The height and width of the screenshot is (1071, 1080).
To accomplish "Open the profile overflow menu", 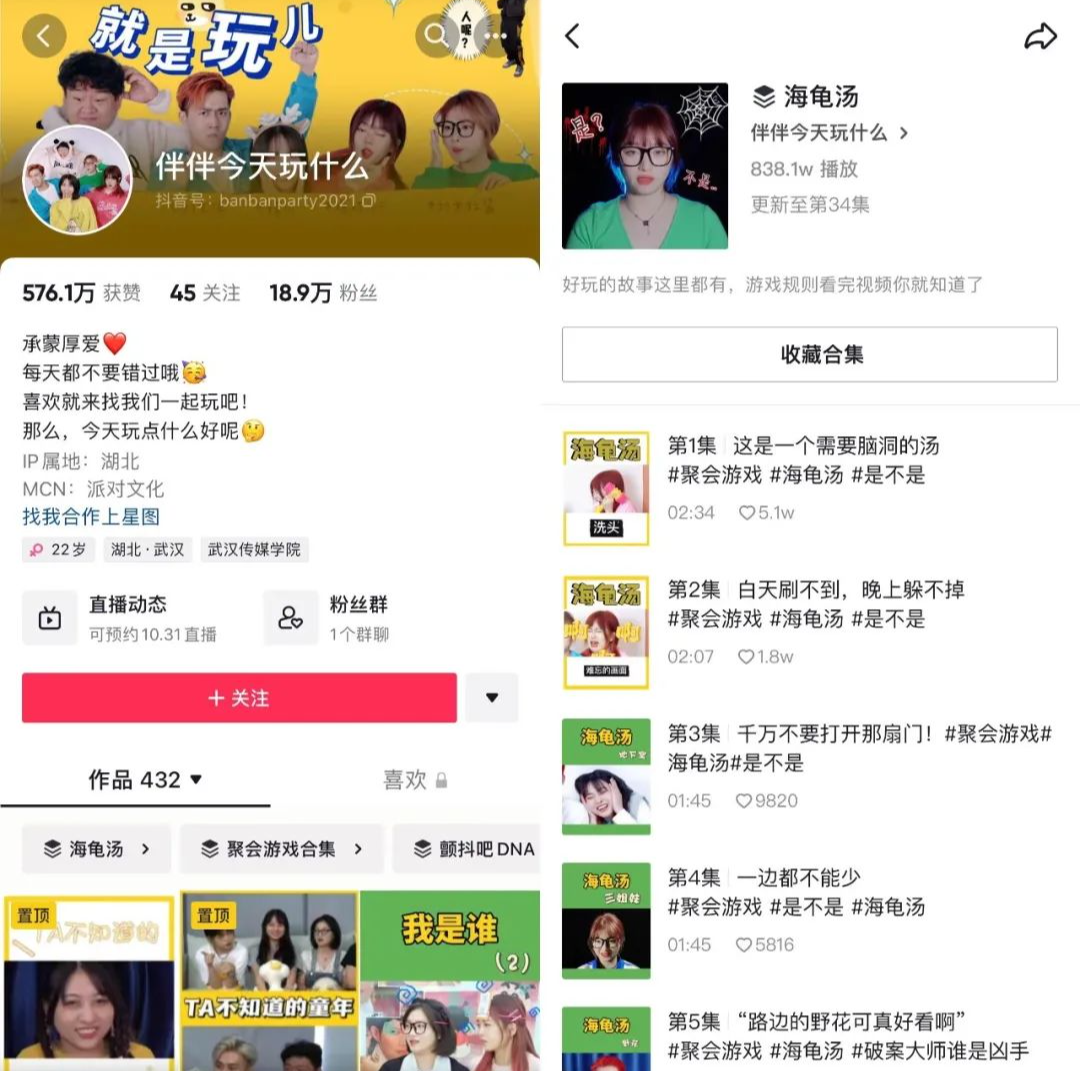I will [x=495, y=37].
